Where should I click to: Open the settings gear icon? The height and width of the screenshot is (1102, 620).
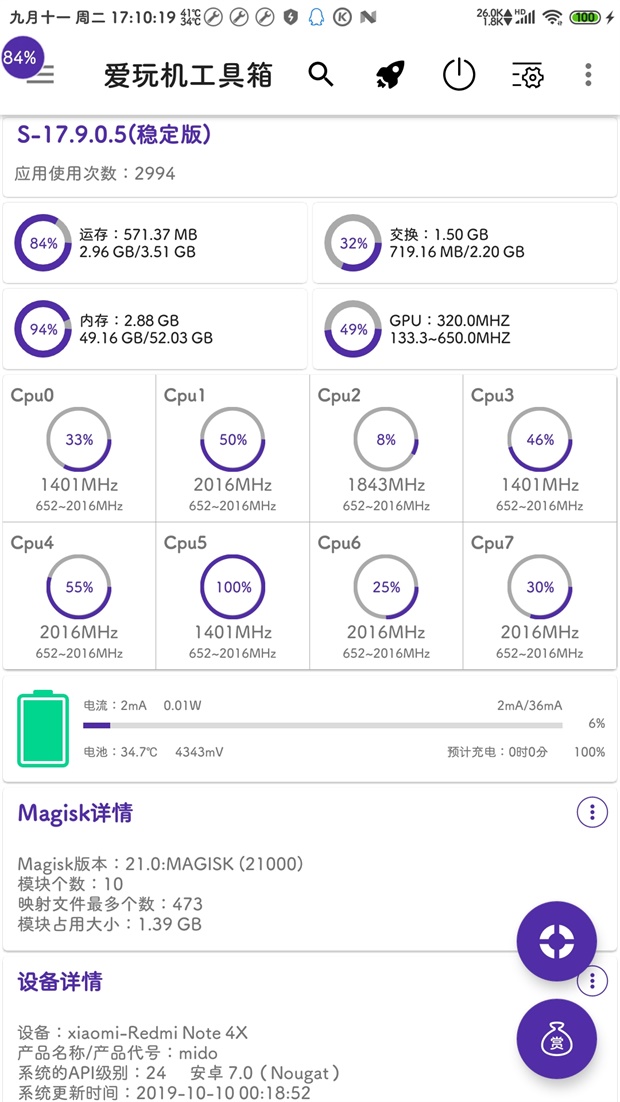[527, 75]
